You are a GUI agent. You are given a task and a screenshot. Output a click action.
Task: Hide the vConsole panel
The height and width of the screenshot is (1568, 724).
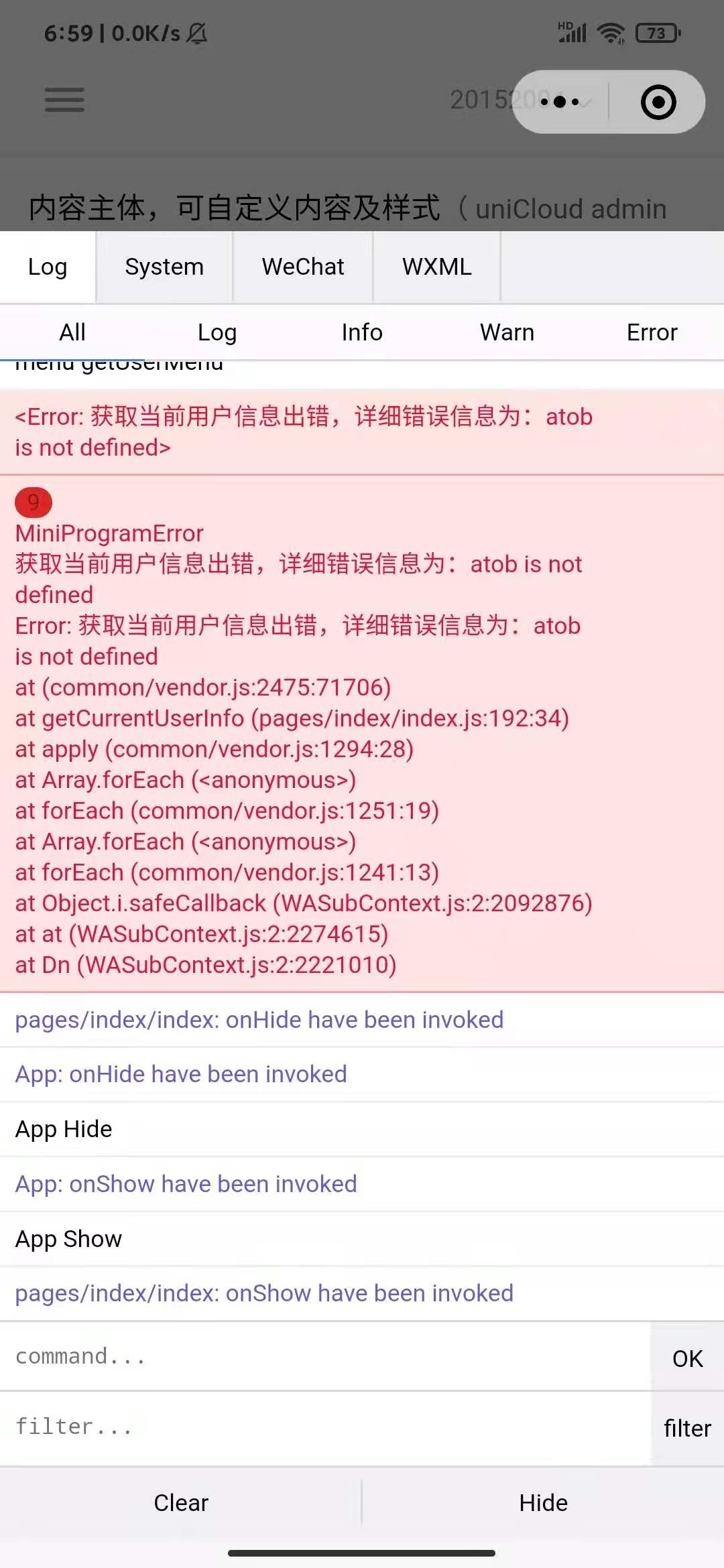[x=543, y=1503]
